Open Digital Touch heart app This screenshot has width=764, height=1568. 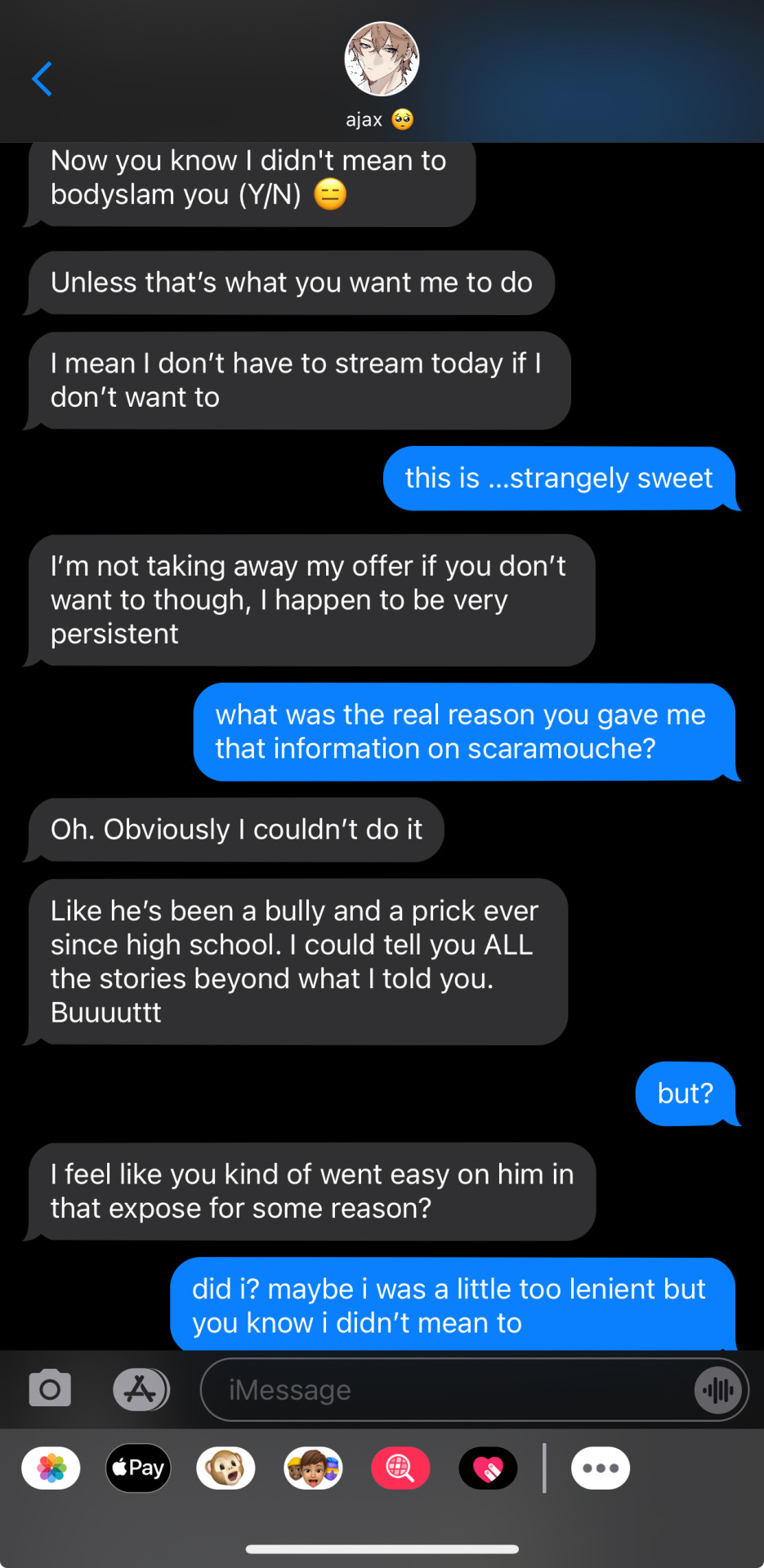[x=488, y=1468]
